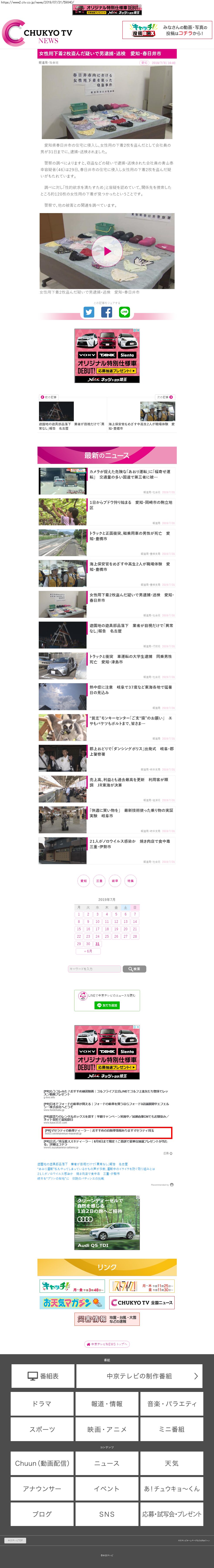Pick July 15 in the calendar

tap(78, 929)
